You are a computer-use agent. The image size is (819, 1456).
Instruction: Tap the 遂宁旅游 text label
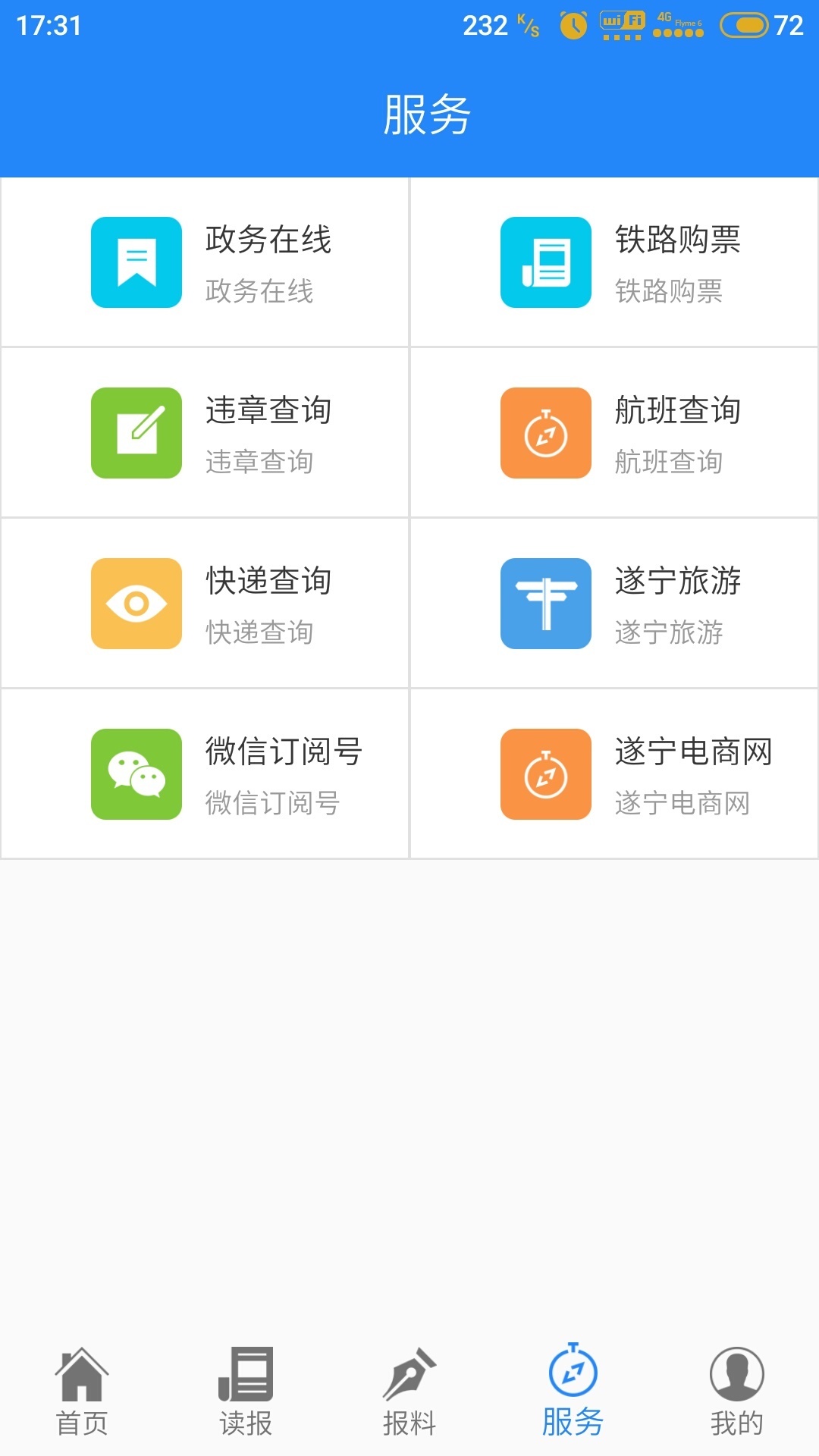point(677,582)
